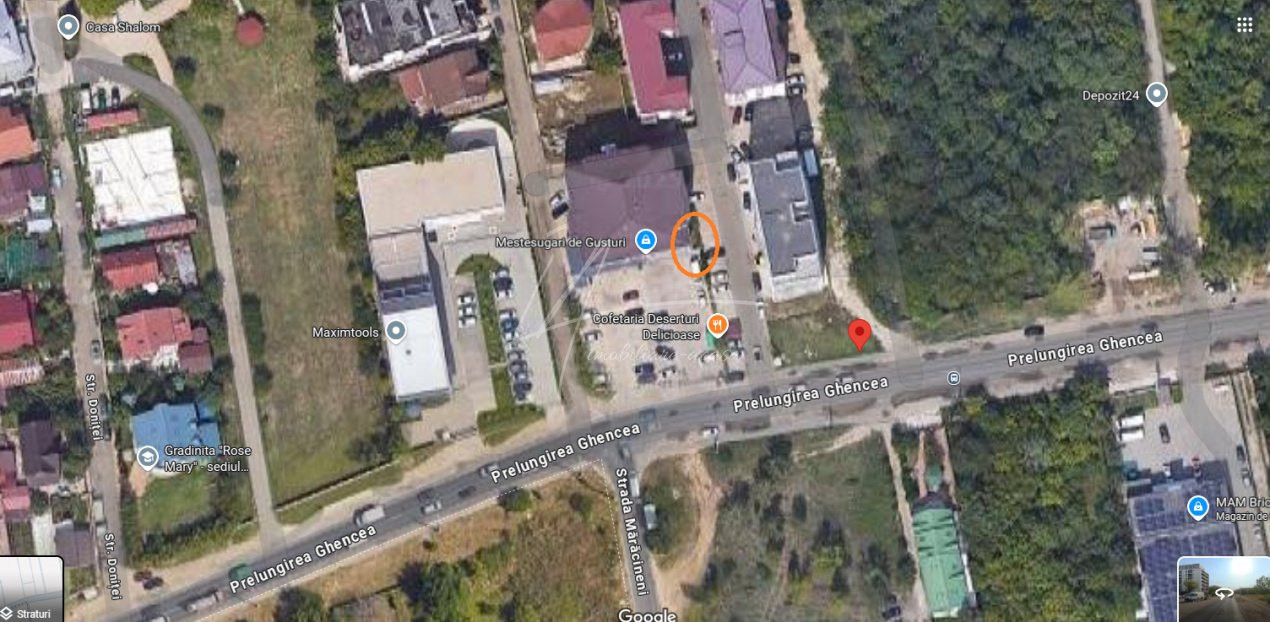This screenshot has width=1270, height=622.
Task: Select the bus stop icon on Prelungirea Ghencea
Action: click(x=954, y=378)
